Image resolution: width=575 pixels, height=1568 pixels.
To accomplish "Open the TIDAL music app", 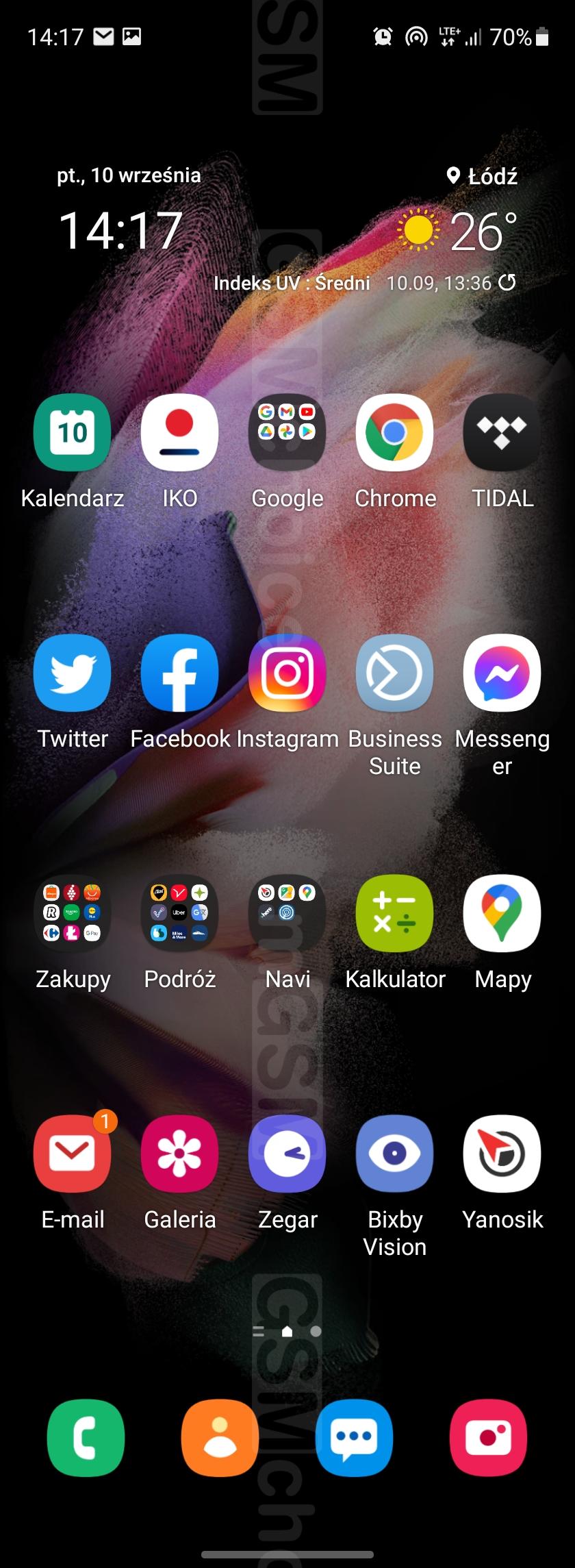I will pyautogui.click(x=502, y=433).
